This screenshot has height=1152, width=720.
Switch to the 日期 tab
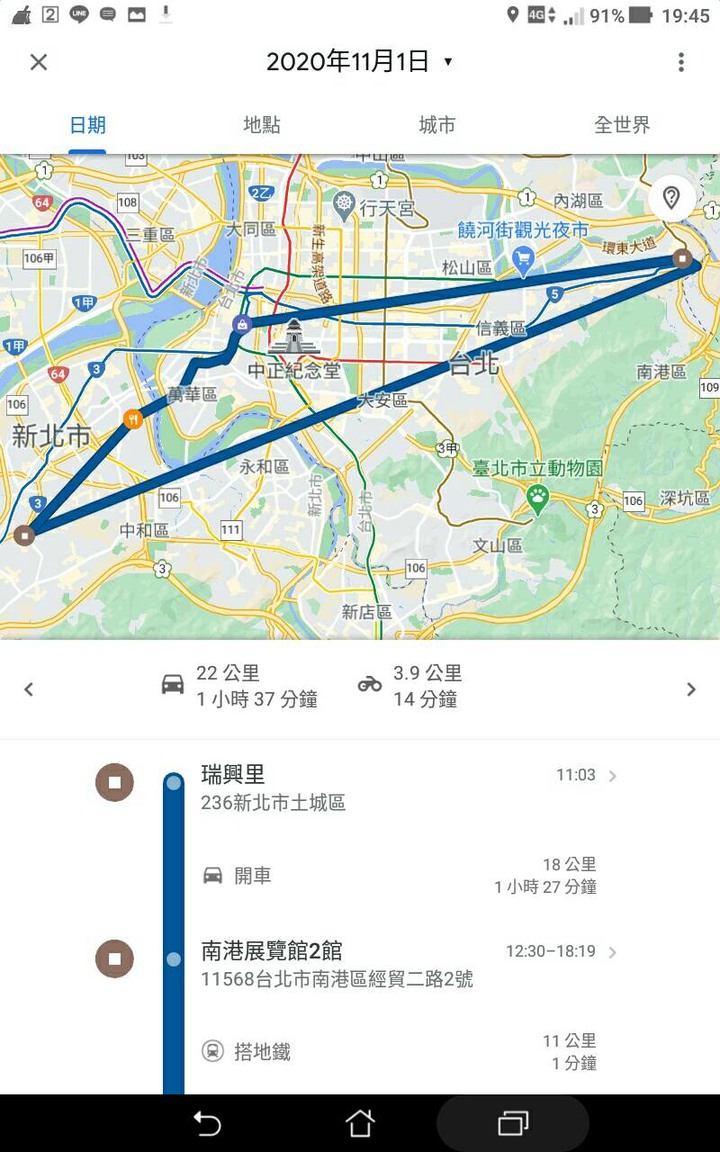coord(87,125)
